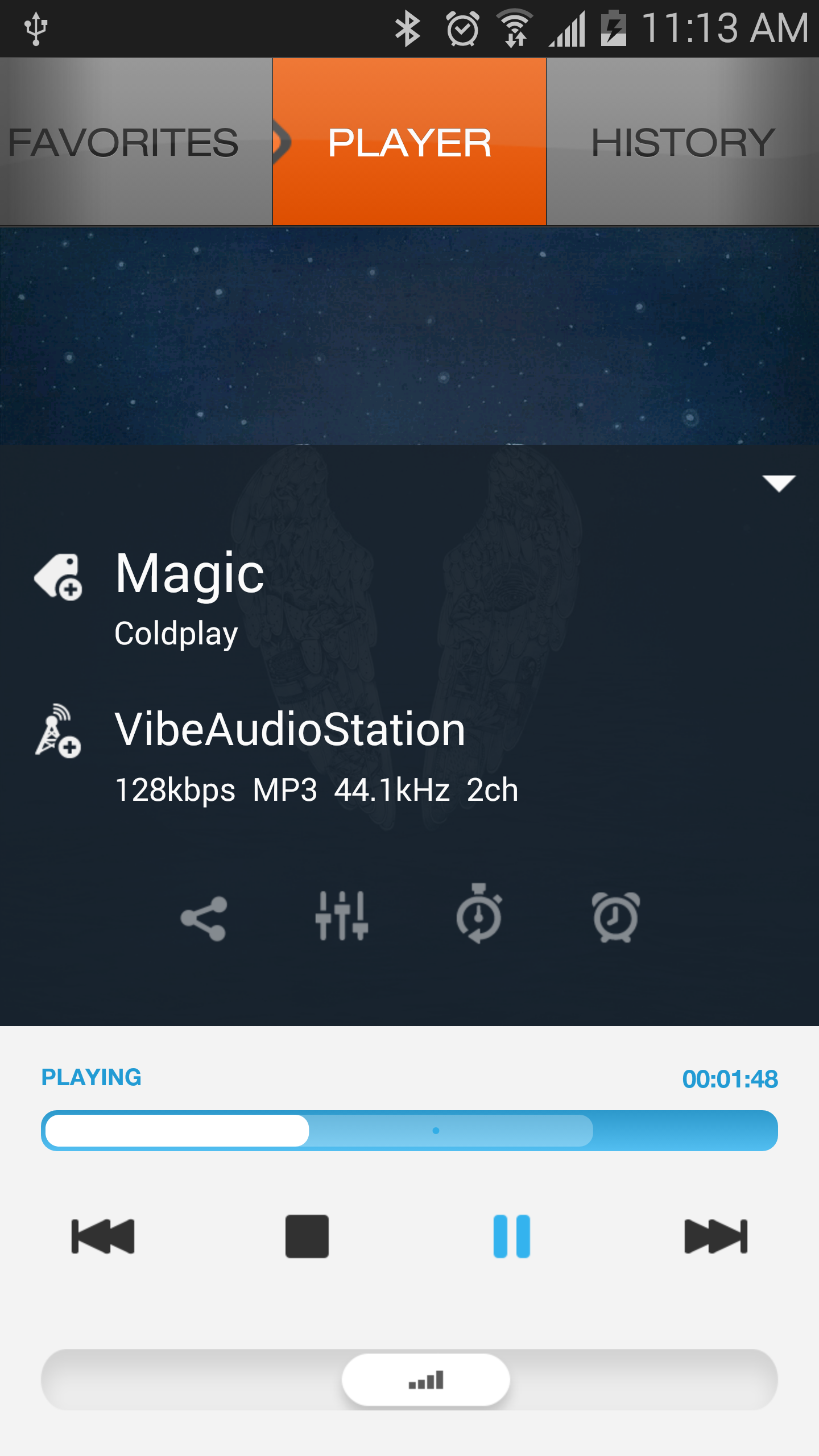This screenshot has height=1456, width=819.
Task: Skip to the previous station
Action: pos(103,1236)
